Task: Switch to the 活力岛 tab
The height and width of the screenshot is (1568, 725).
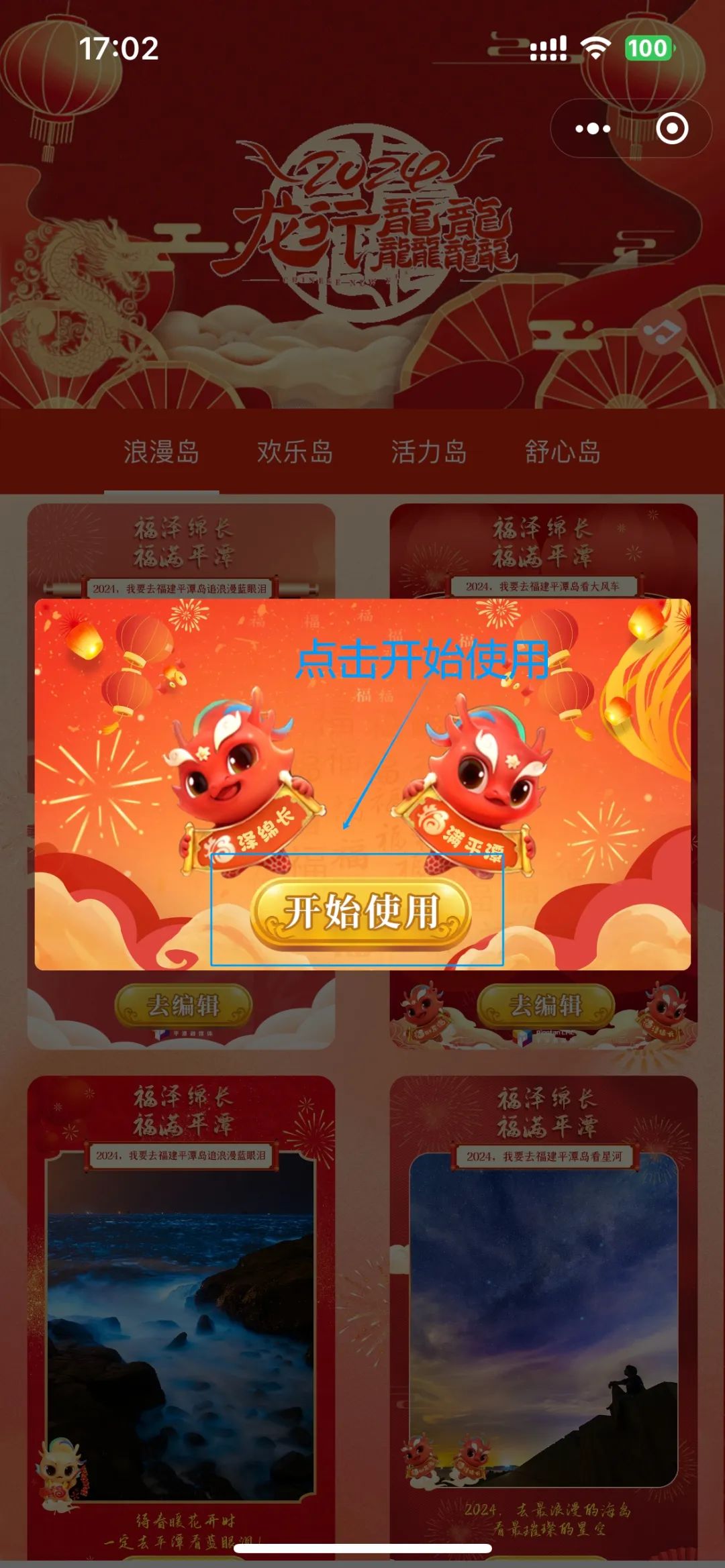Action: click(429, 452)
